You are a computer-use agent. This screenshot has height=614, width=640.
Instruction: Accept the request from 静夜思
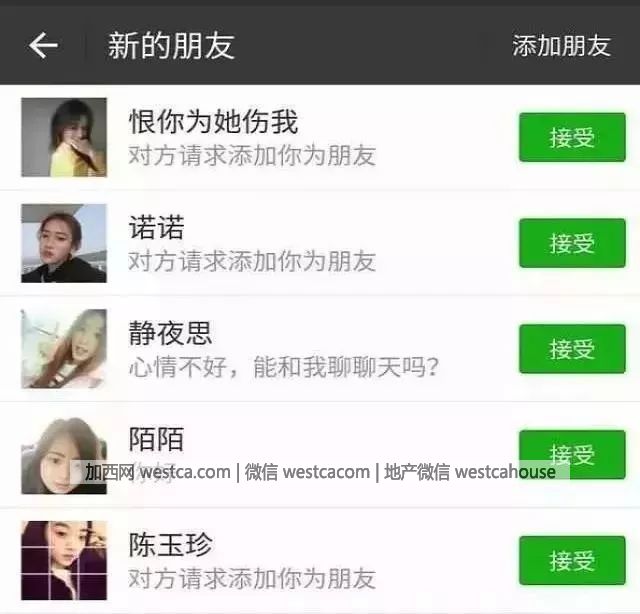pos(572,349)
